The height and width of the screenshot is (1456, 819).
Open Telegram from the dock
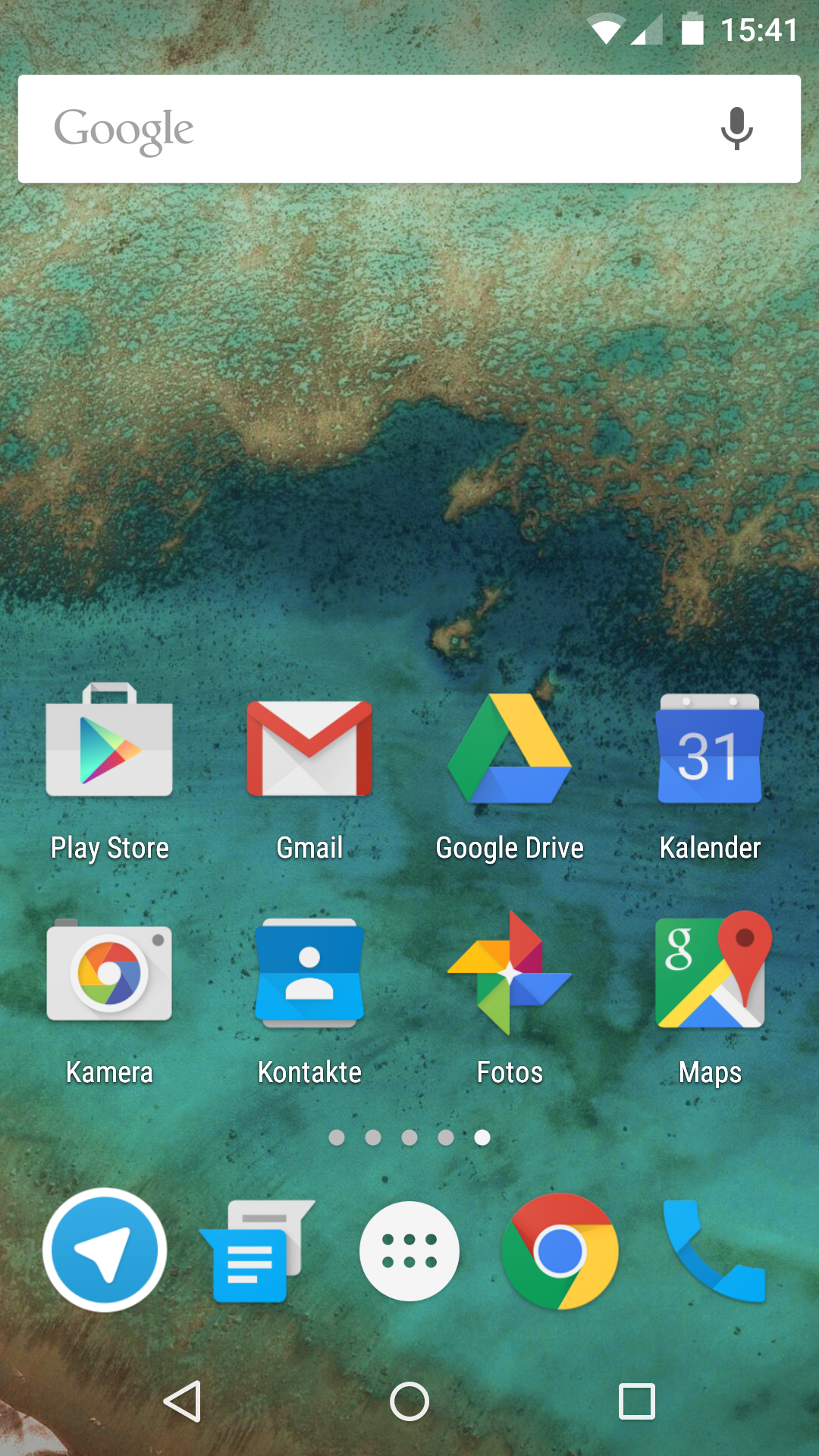coord(105,1250)
